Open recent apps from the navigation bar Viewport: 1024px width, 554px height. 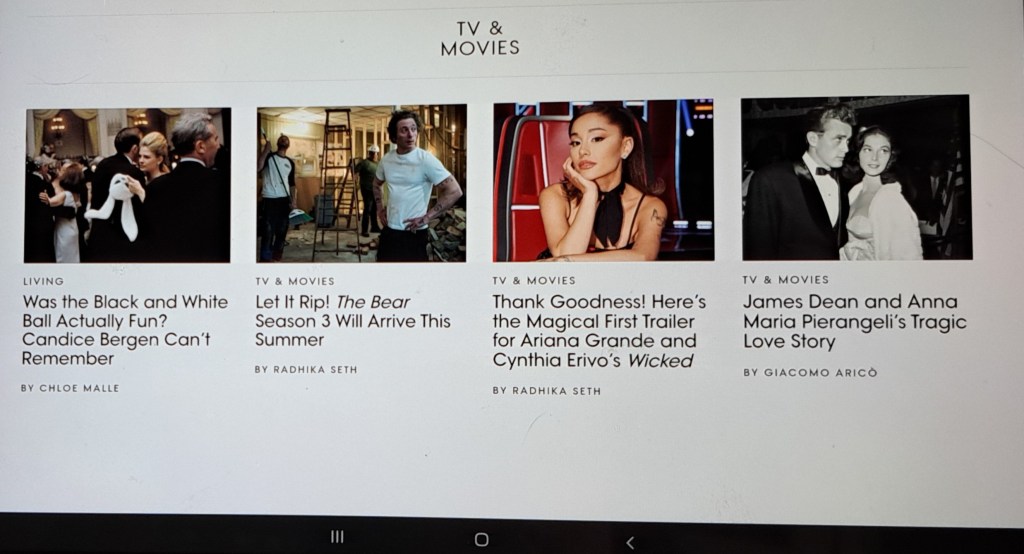coord(337,537)
